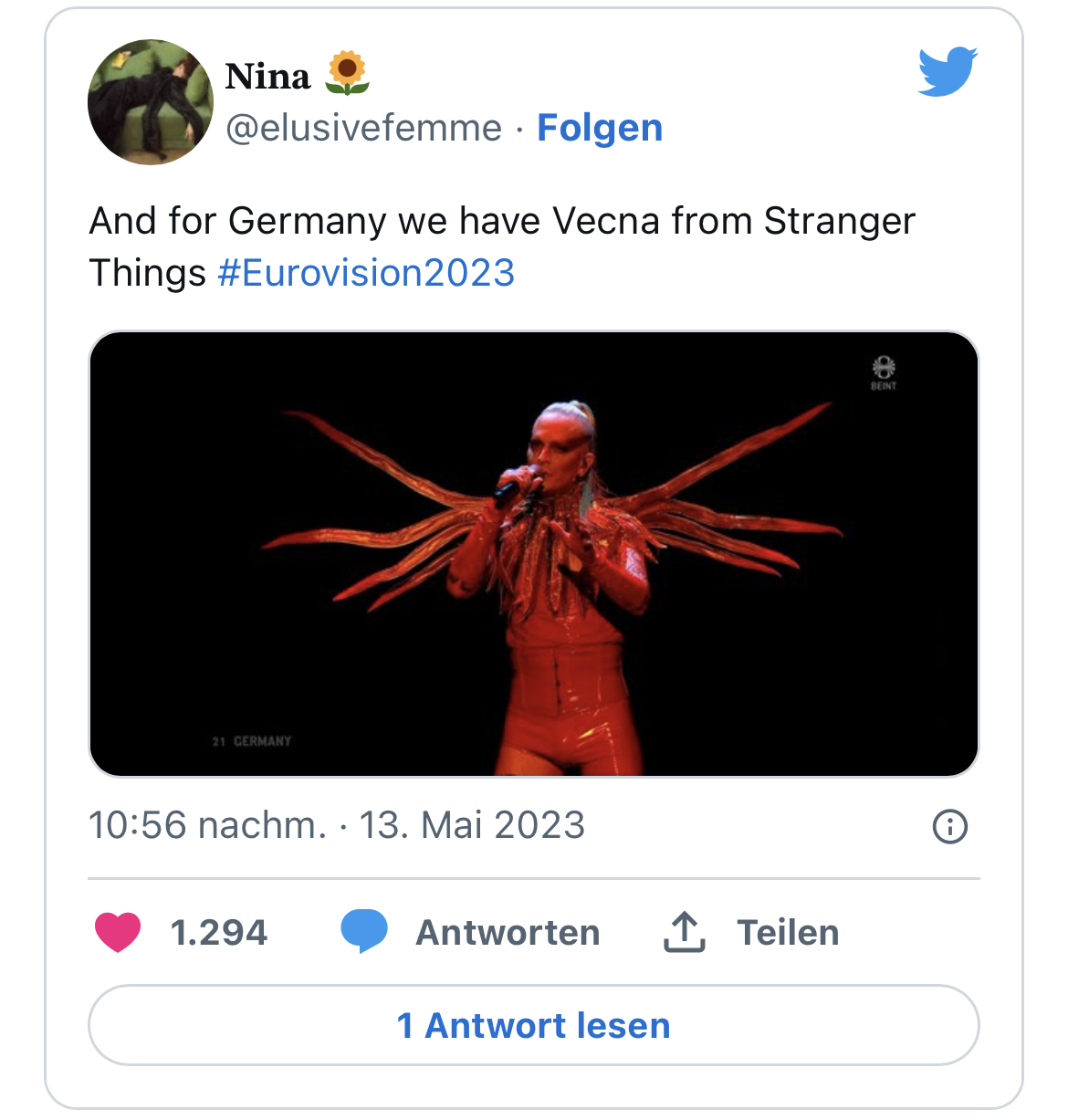Follow Nina via the Folgen link

(600, 128)
